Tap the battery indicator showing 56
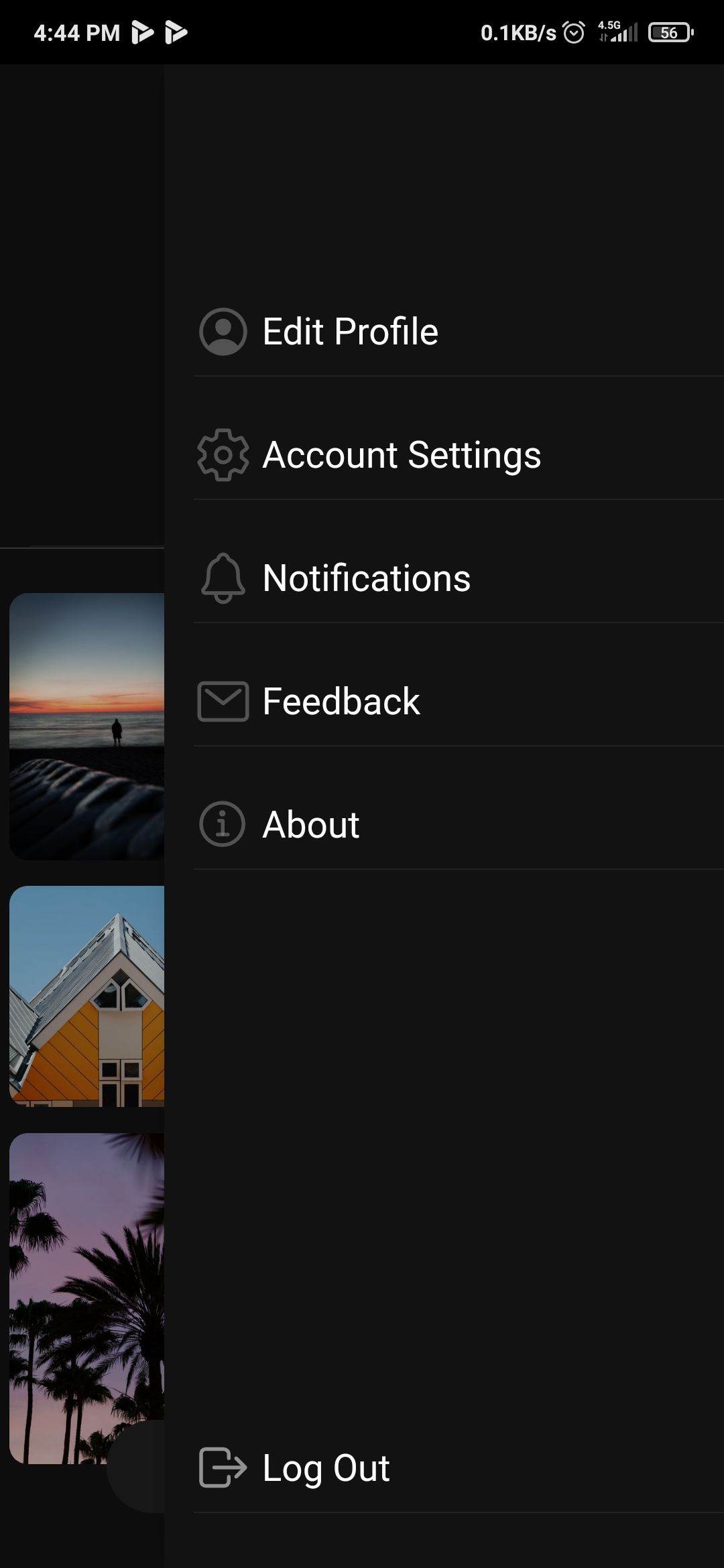 click(x=668, y=31)
